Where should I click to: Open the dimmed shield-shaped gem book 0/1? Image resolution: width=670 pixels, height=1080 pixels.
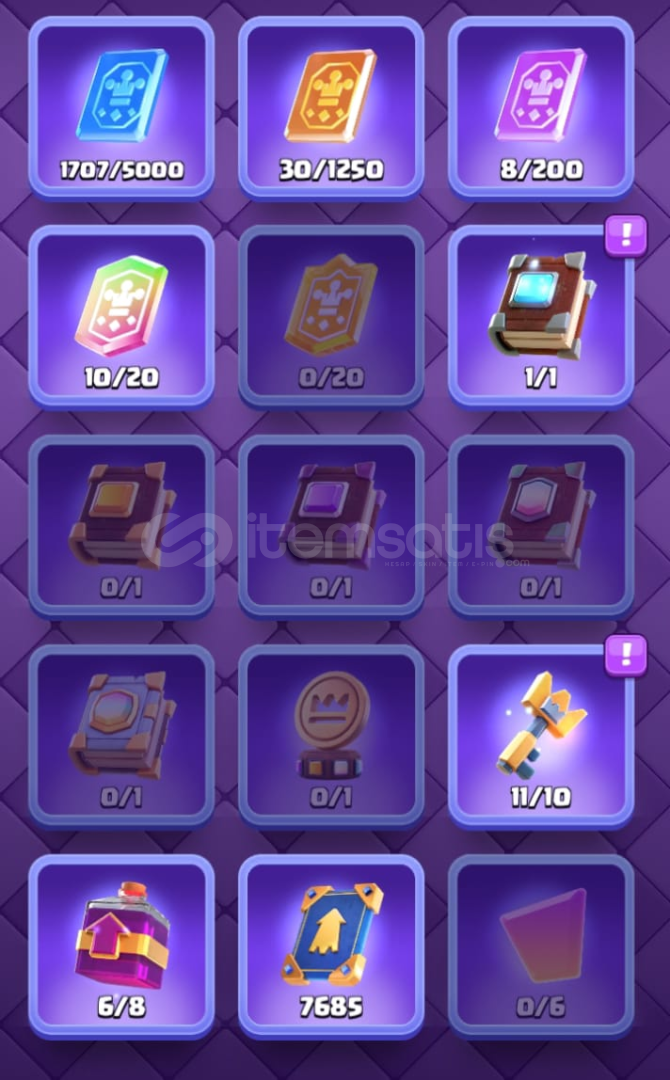click(x=541, y=527)
